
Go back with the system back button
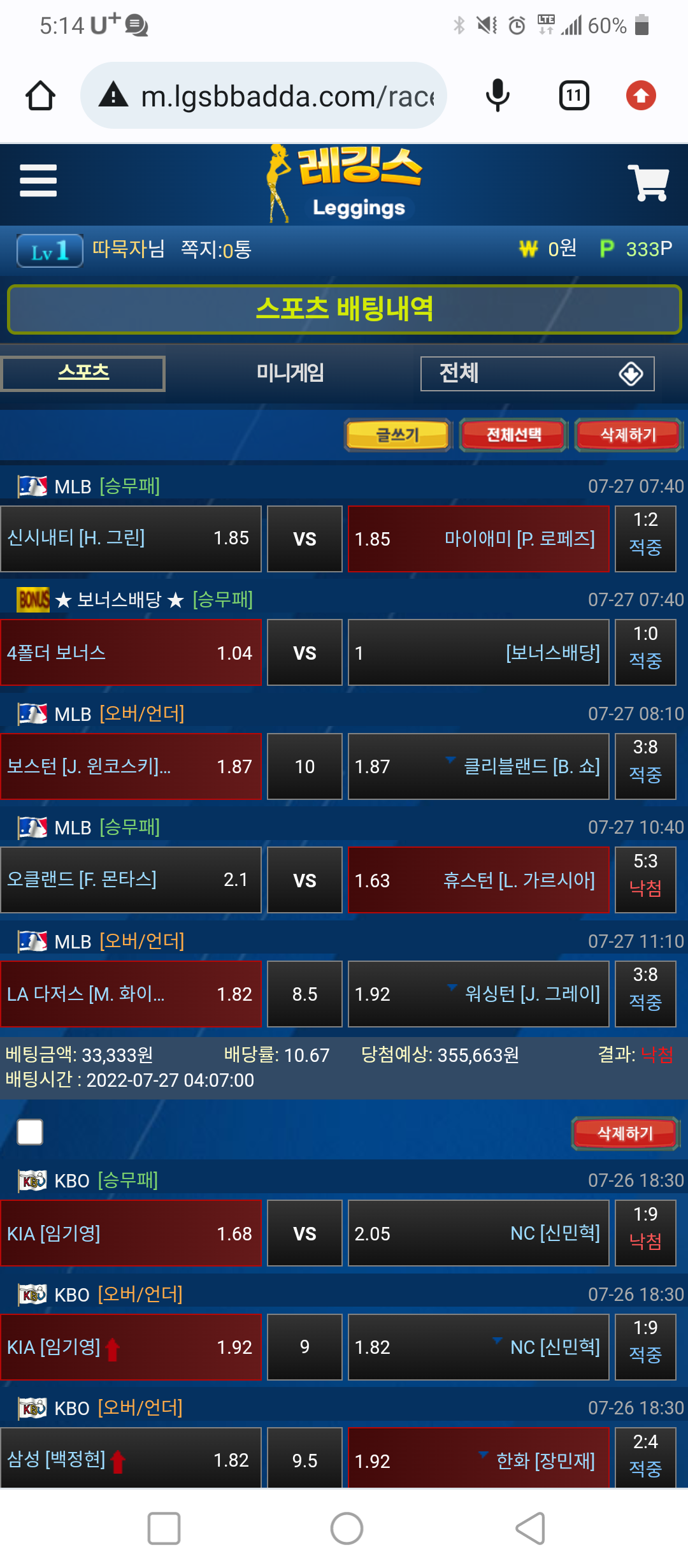tap(530, 1528)
